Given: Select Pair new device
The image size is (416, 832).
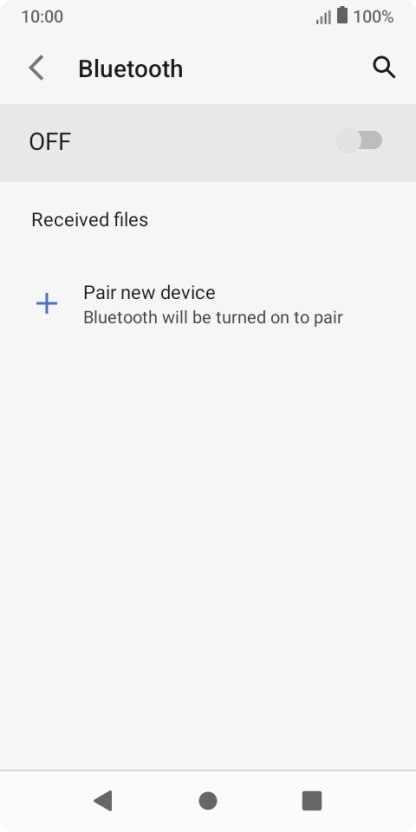Looking at the screenshot, I should click(208, 304).
